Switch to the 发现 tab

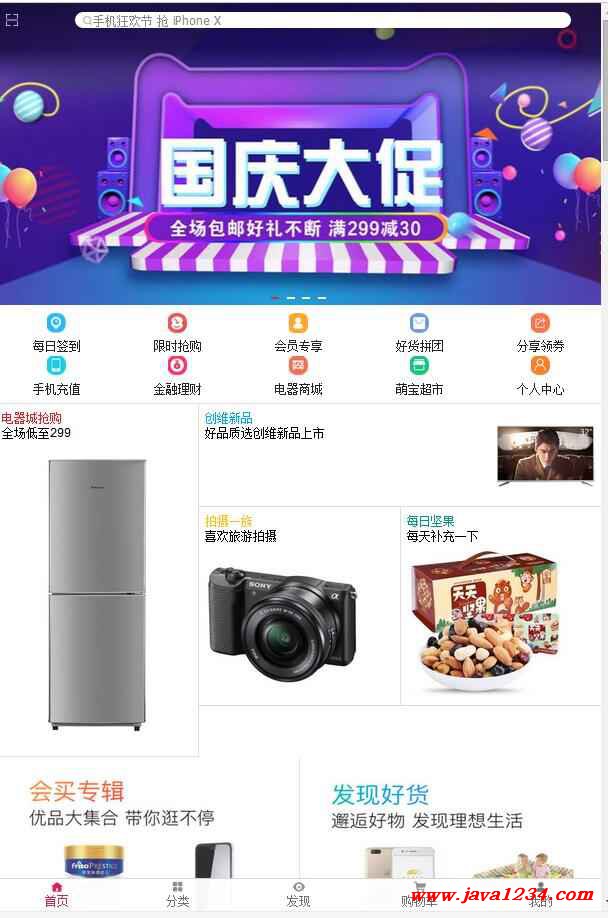tap(298, 893)
